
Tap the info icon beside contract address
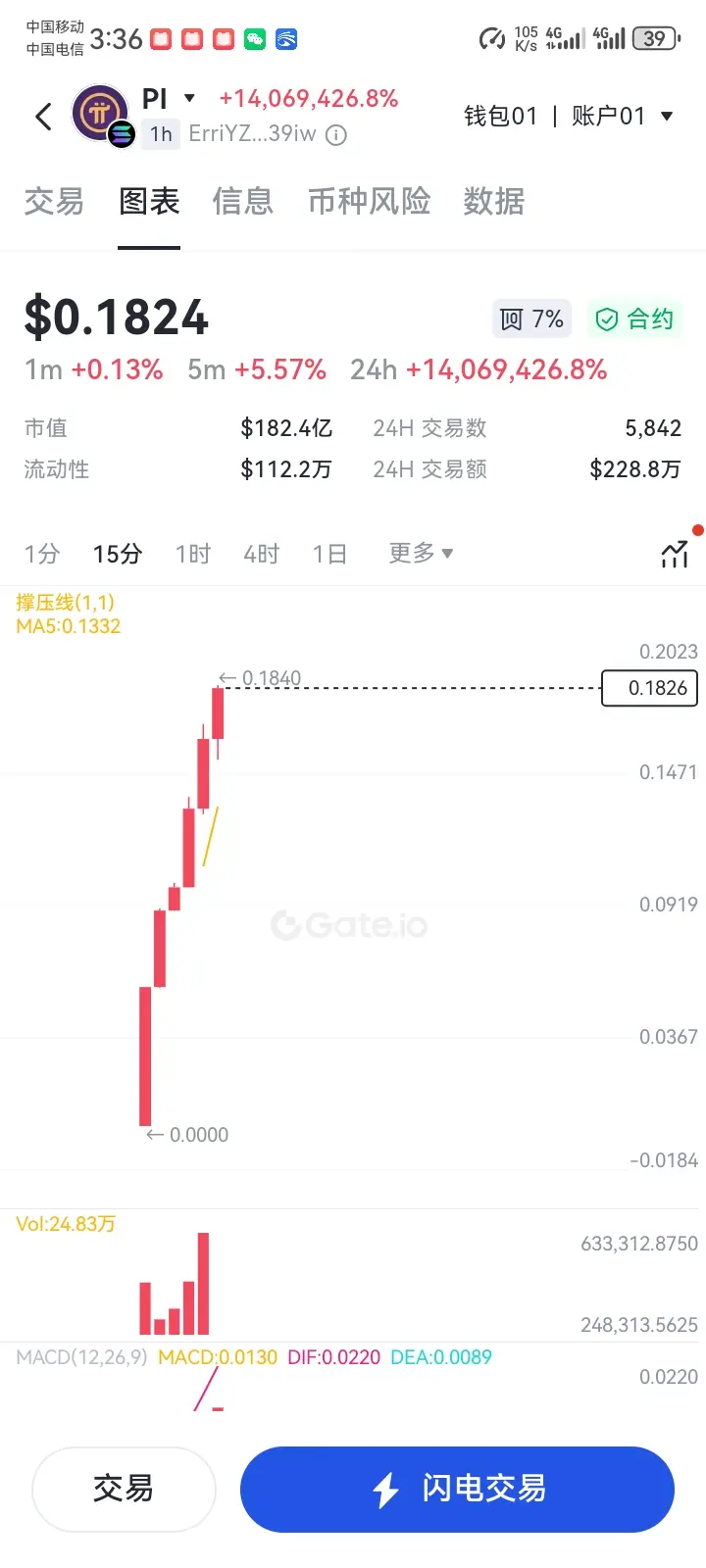coord(336,135)
